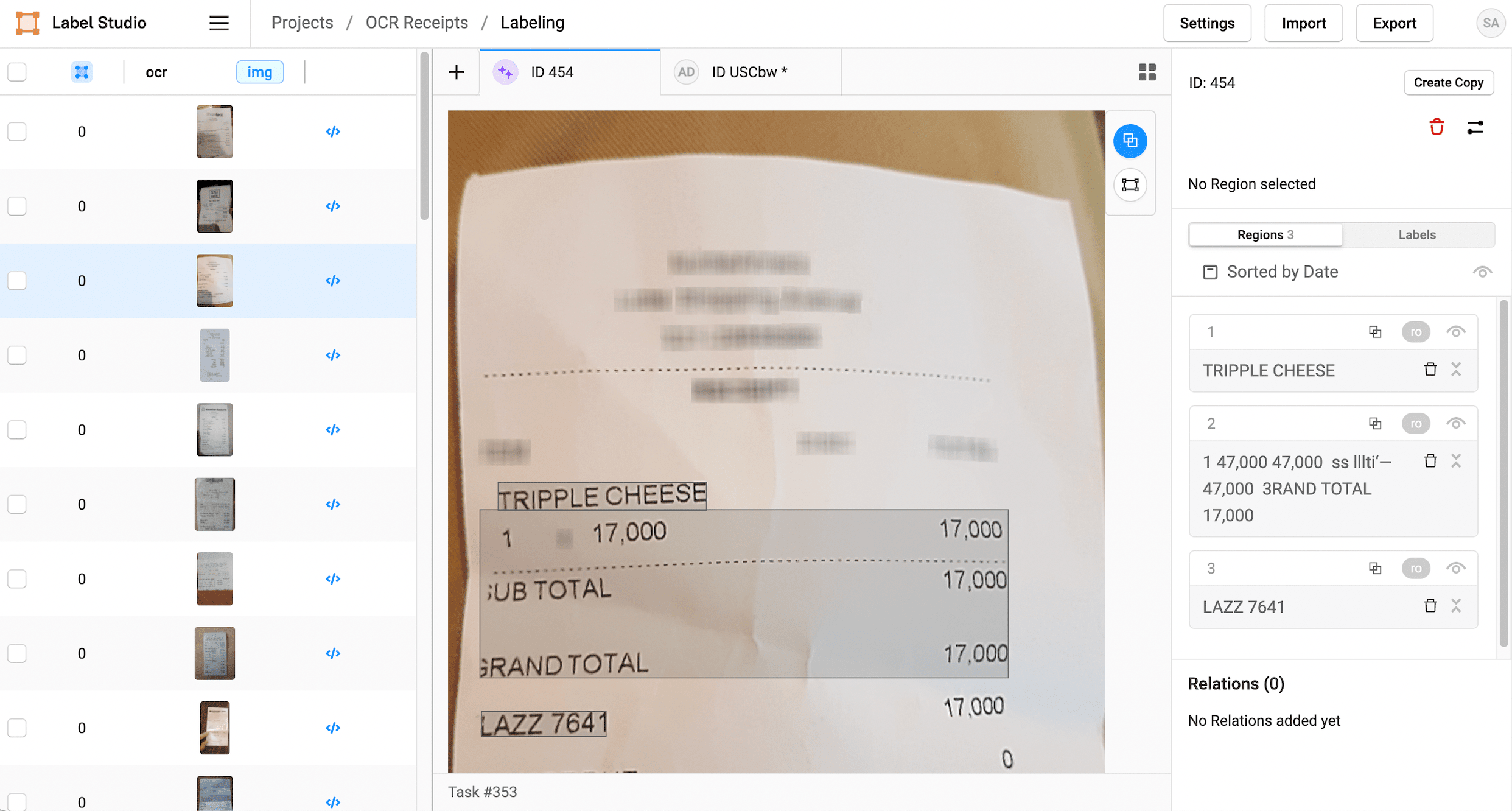
Task: Switch to ID USCbw annotation tab
Action: click(x=749, y=72)
